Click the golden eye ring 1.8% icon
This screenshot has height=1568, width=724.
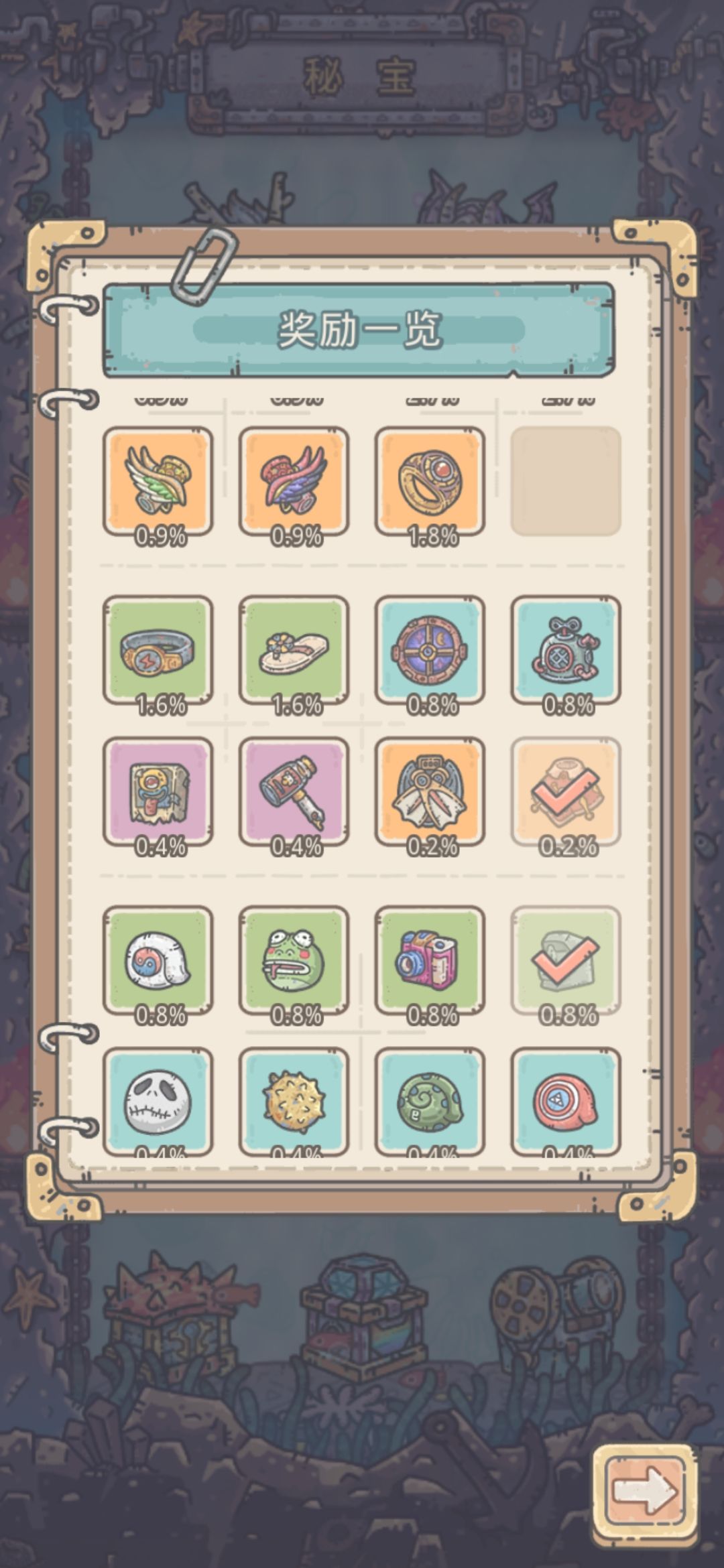click(x=429, y=477)
